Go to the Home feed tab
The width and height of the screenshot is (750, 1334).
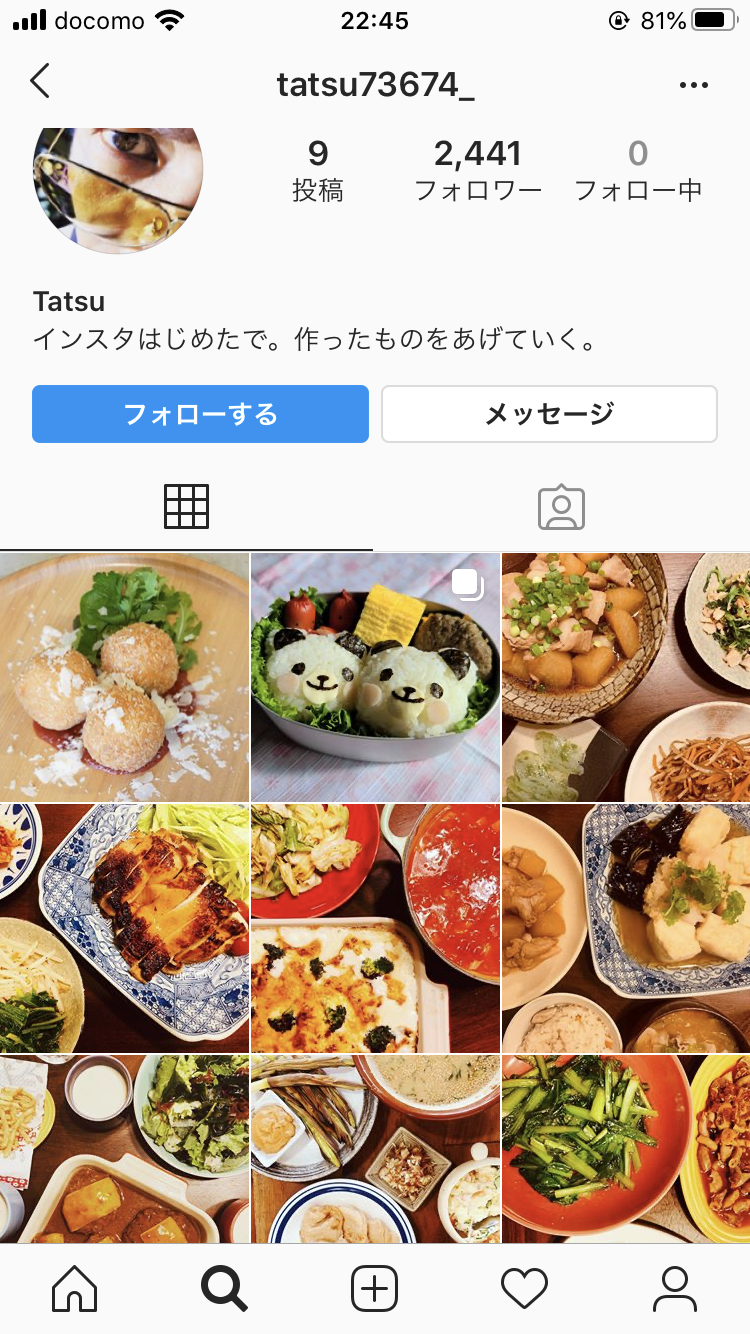point(75,1289)
